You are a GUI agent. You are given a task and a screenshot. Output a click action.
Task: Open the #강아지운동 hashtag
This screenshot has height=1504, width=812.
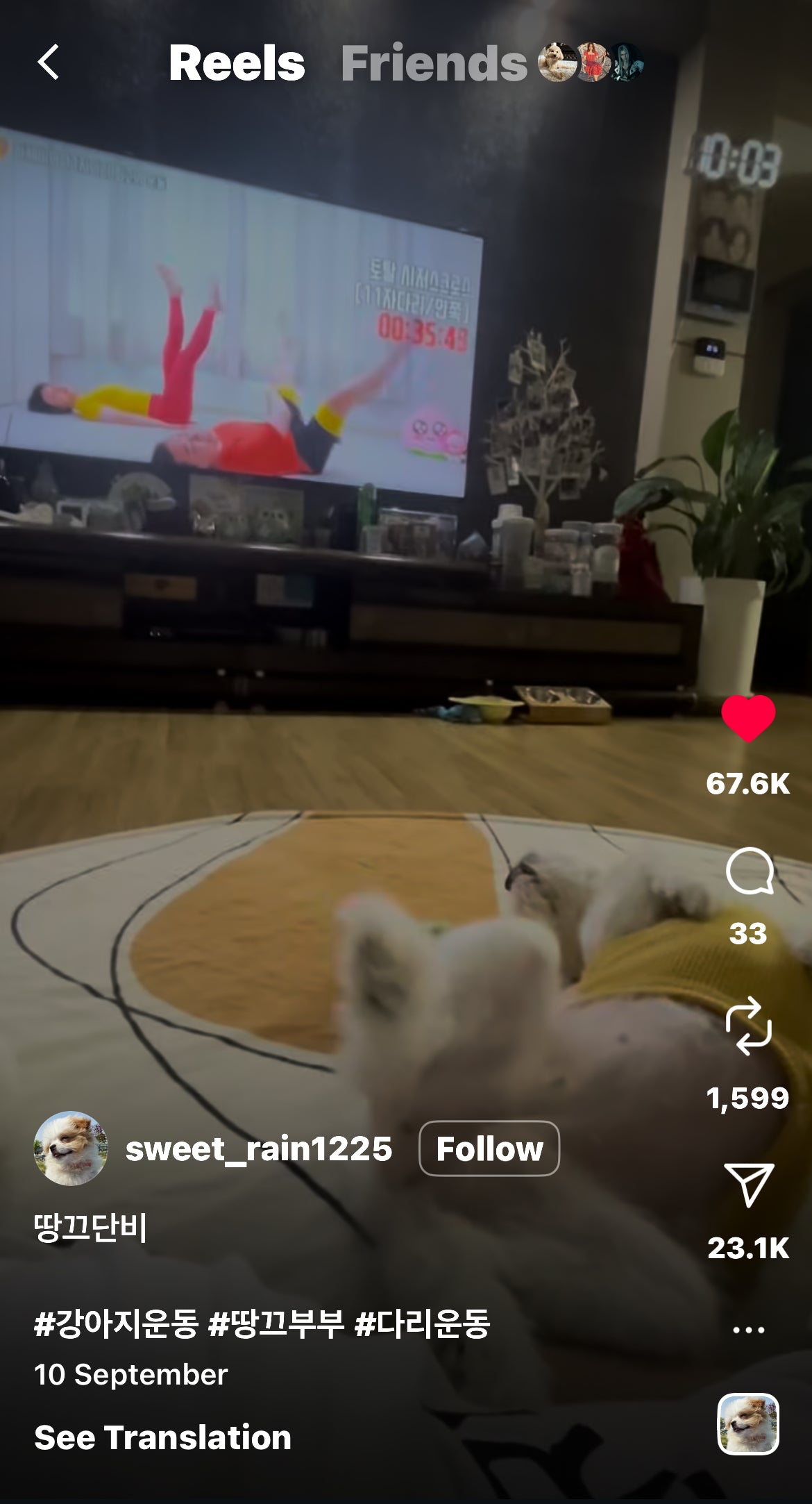117,1323
